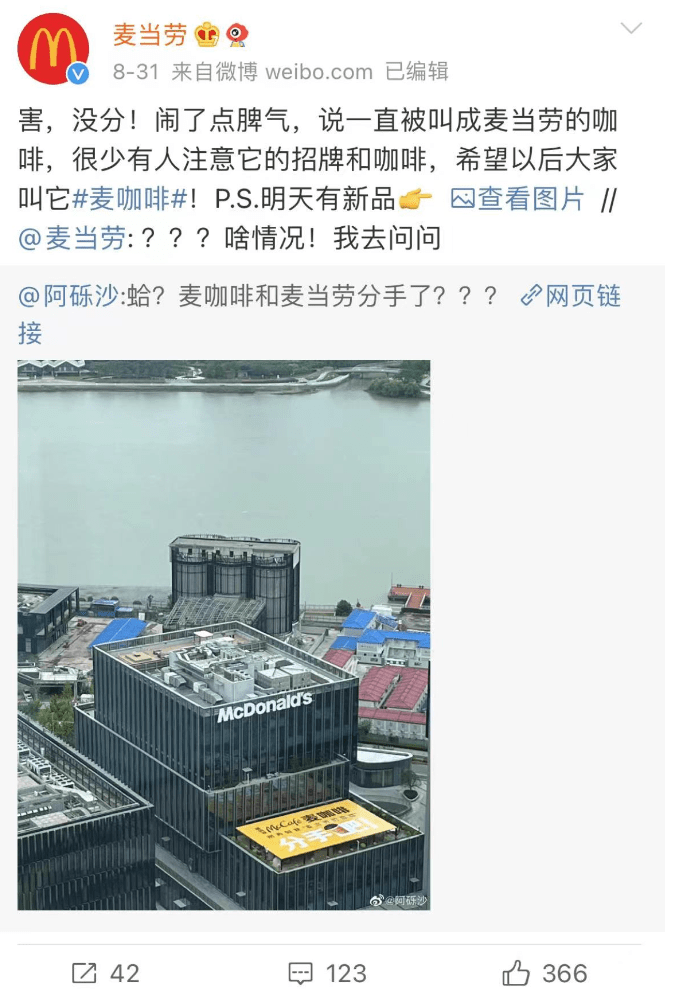This screenshot has width=684, height=1002.
Task: Open the 123 comments
Action: tap(327, 972)
